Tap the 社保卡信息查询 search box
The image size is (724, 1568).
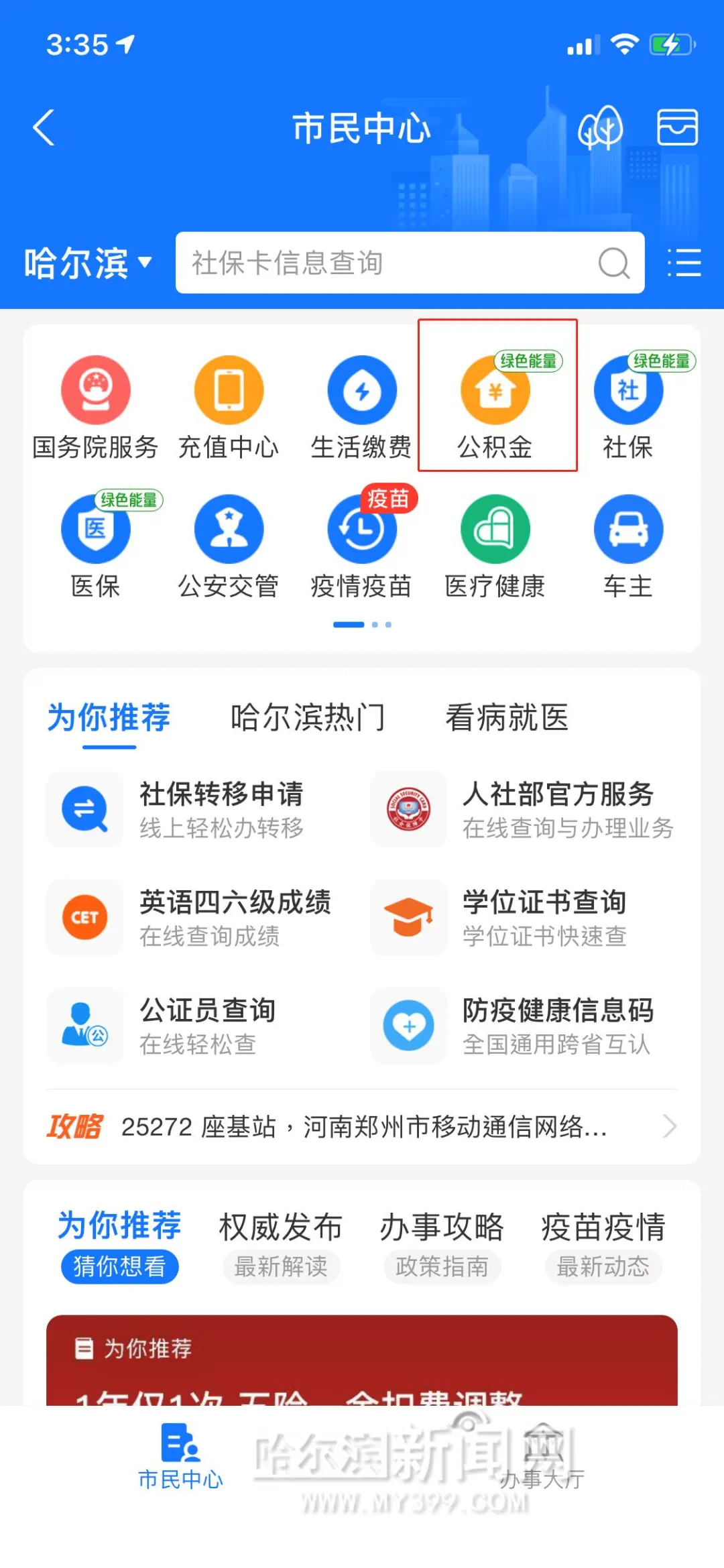[x=389, y=263]
